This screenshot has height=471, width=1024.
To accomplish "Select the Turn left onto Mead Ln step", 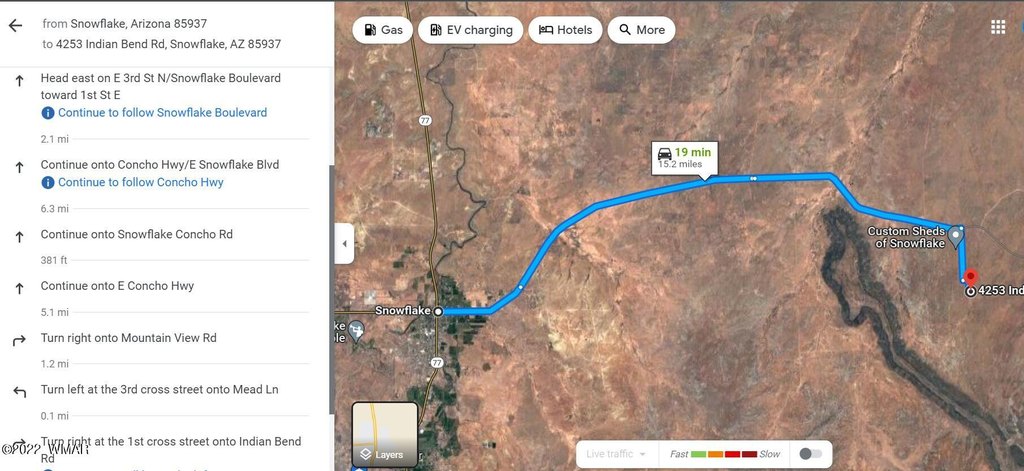I will (159, 390).
